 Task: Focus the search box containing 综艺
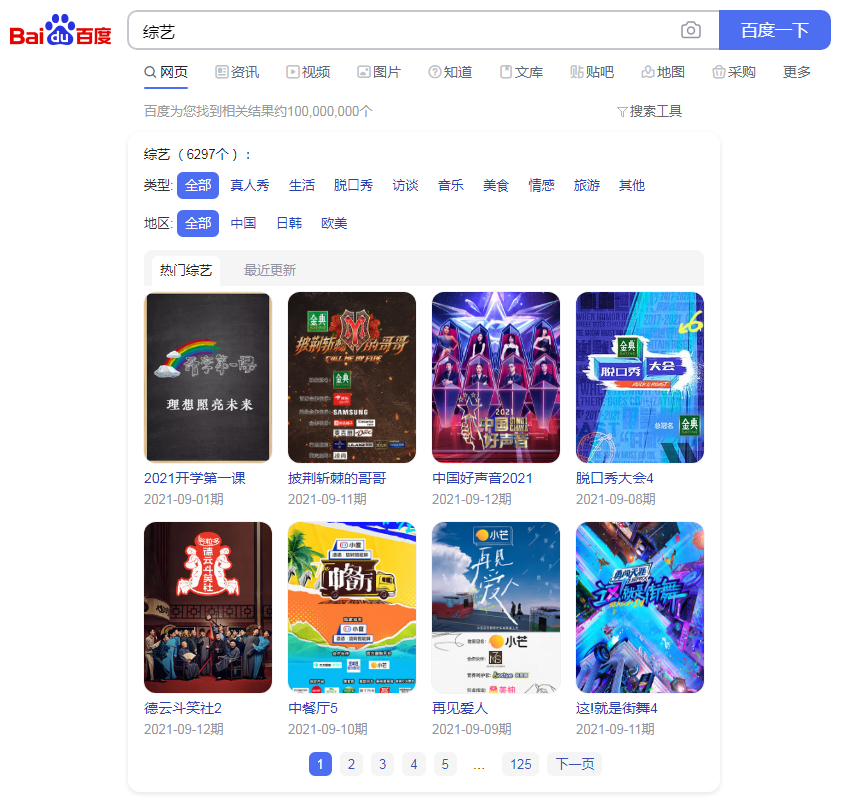point(400,30)
